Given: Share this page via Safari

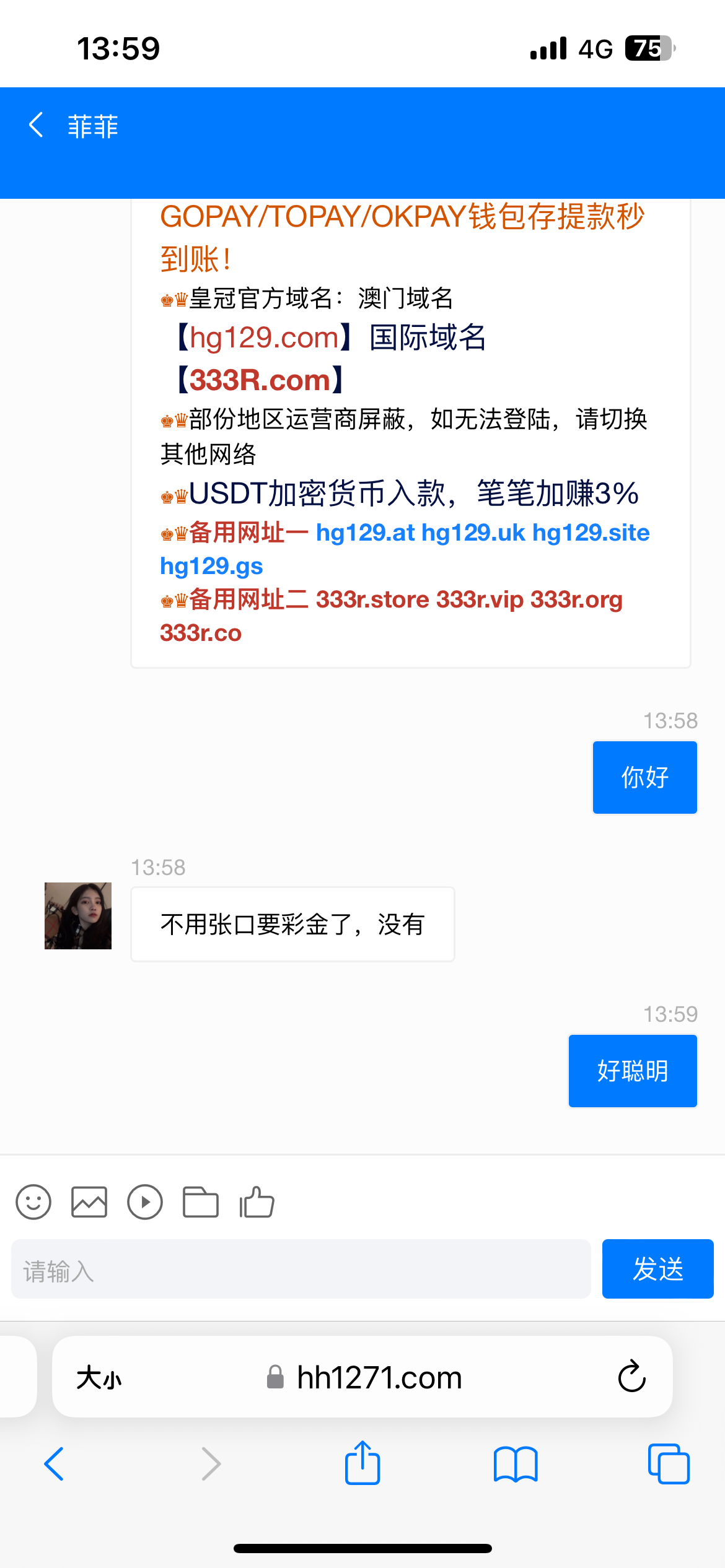Looking at the screenshot, I should pyautogui.click(x=362, y=1463).
